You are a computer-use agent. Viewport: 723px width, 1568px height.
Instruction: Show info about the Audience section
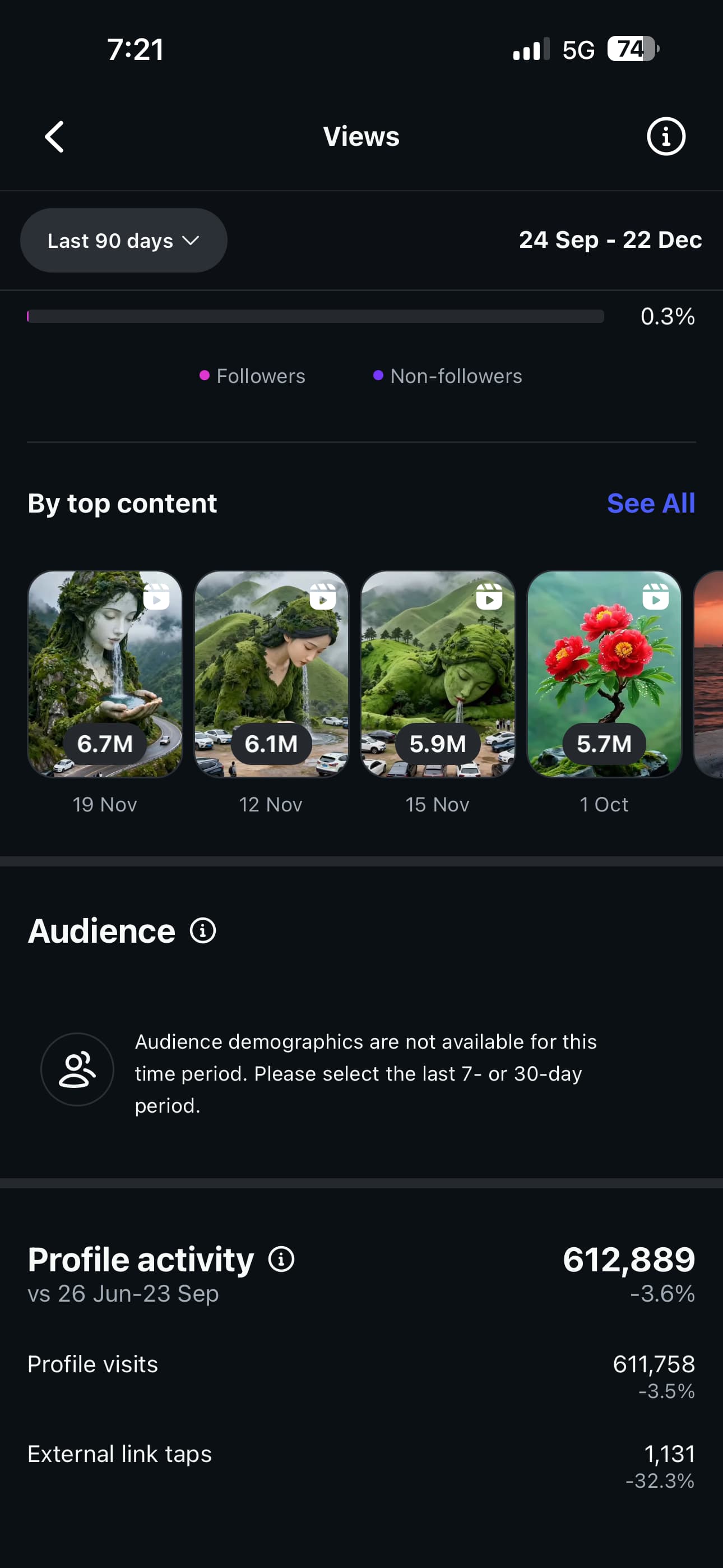pyautogui.click(x=203, y=931)
